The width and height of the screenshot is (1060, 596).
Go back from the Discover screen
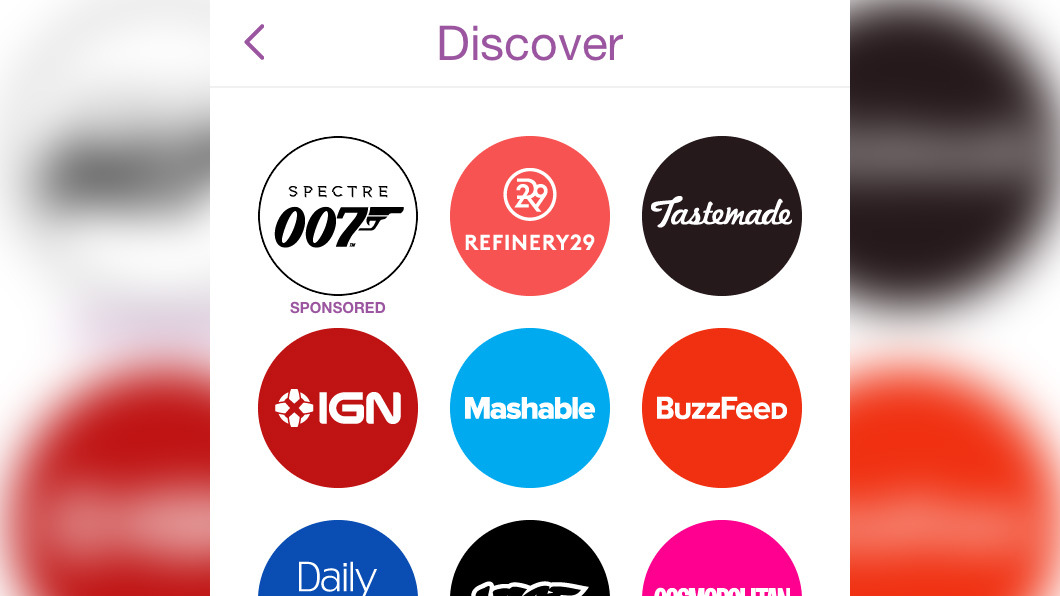(x=255, y=43)
